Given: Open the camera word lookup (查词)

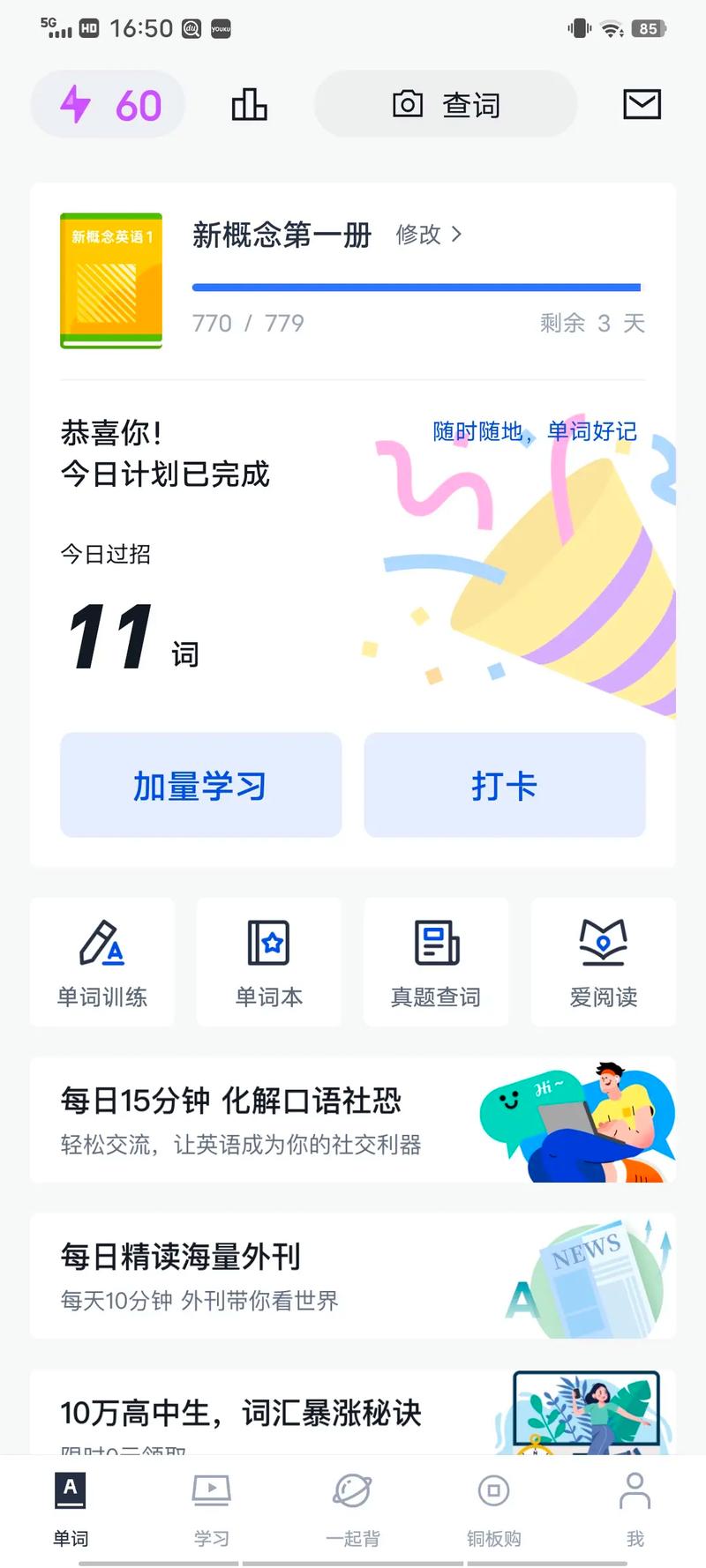Looking at the screenshot, I should [x=446, y=103].
